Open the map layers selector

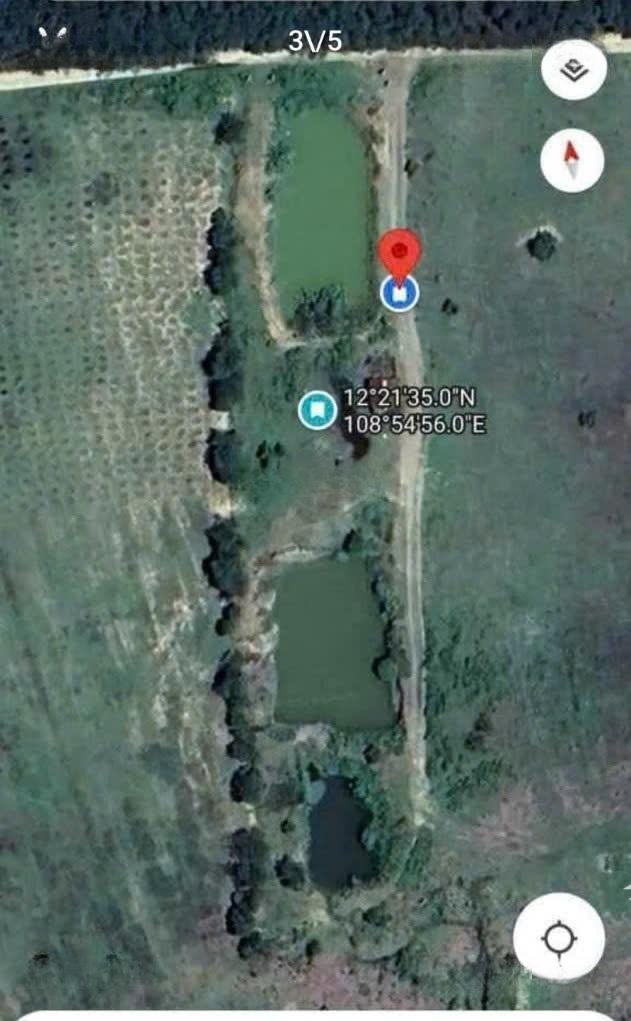coord(573,70)
